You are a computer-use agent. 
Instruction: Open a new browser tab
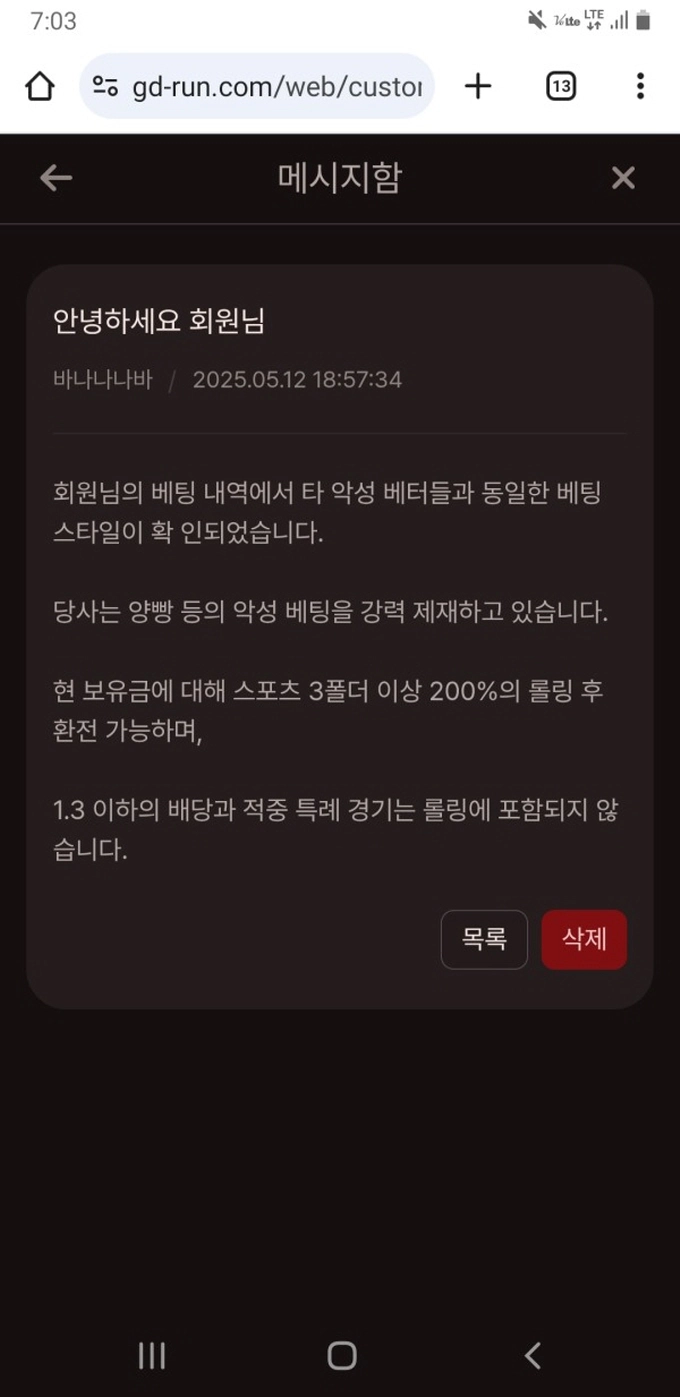click(x=478, y=87)
